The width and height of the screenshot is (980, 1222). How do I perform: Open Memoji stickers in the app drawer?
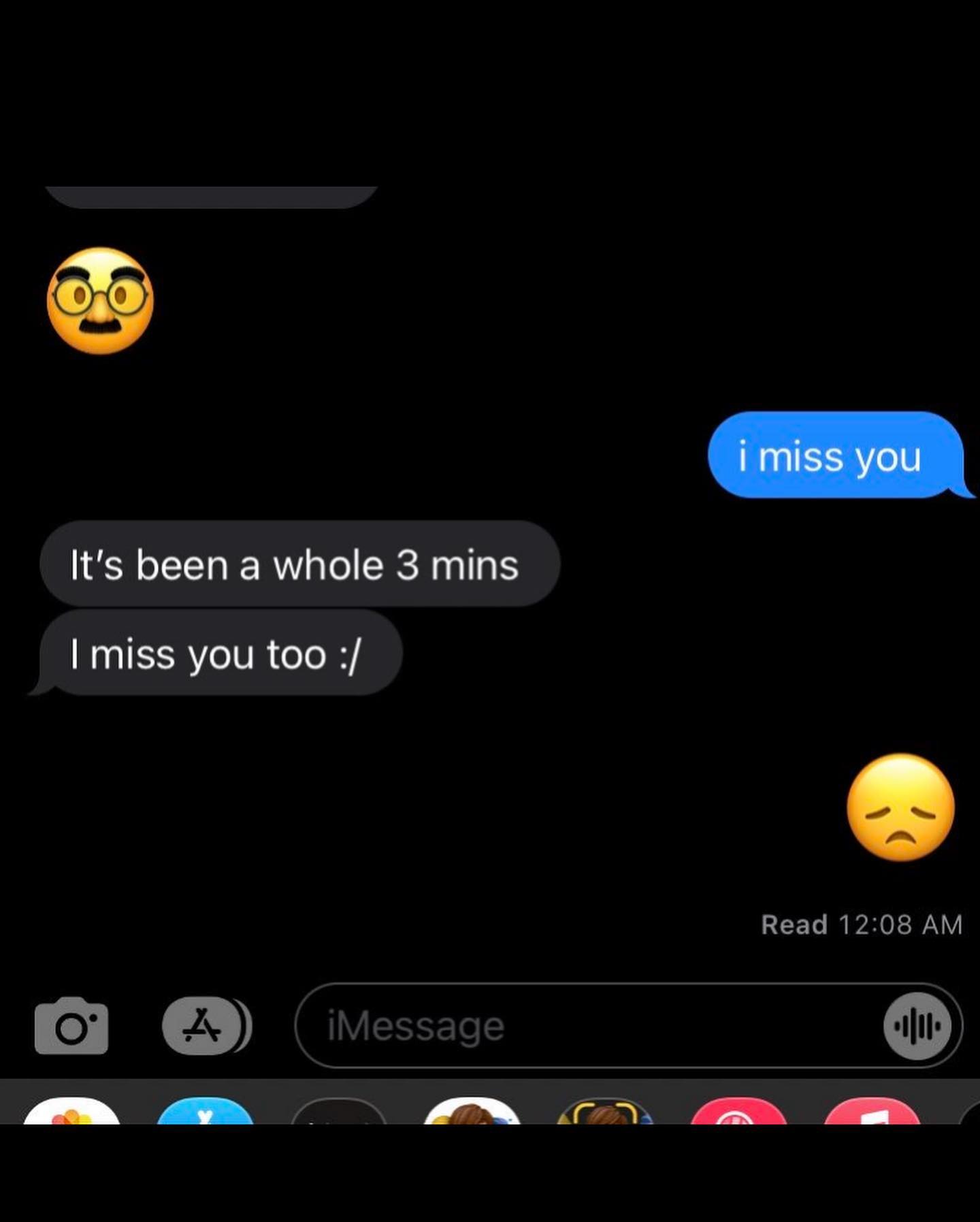click(x=472, y=1112)
